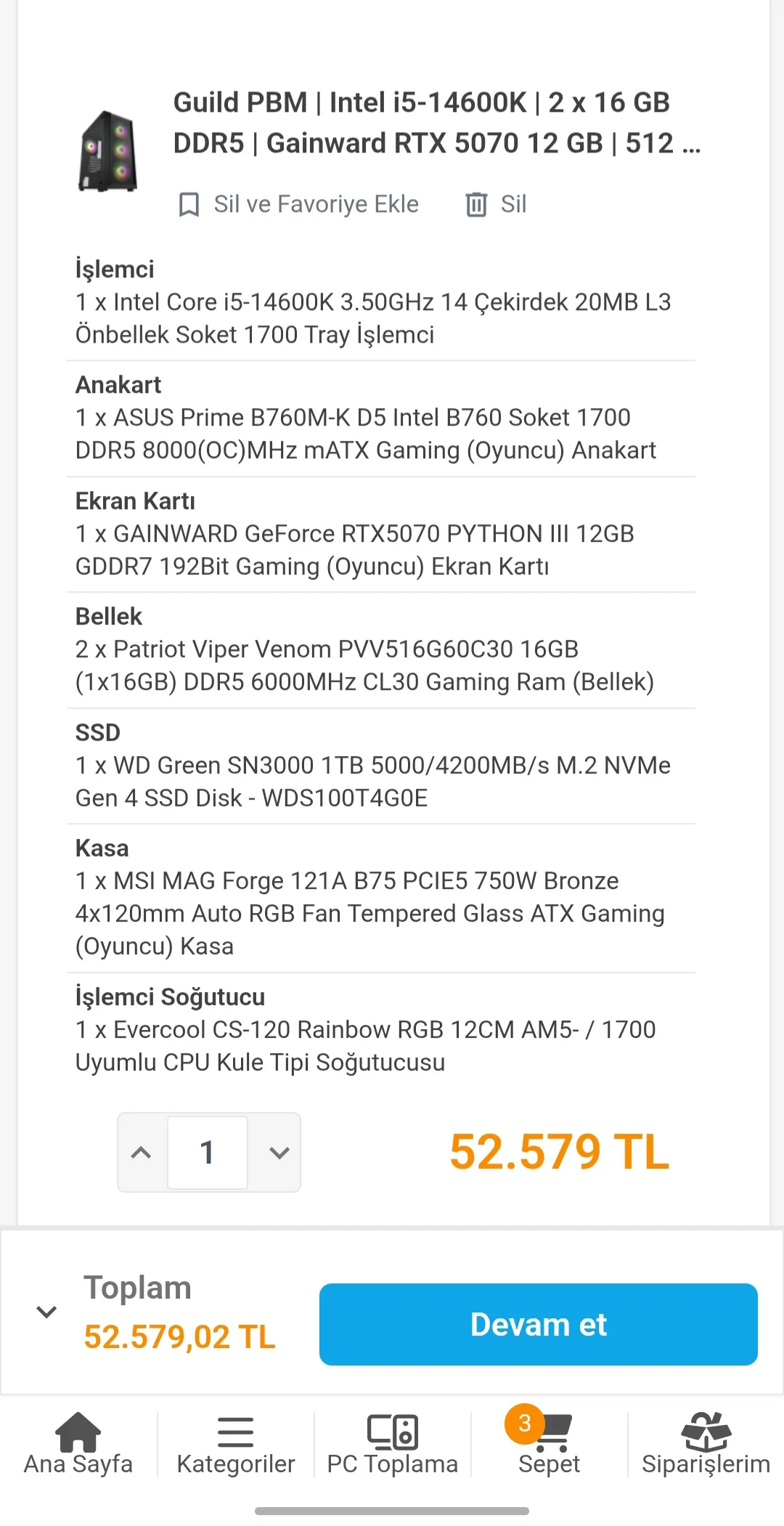Open the Sepet cart tab

tap(549, 1444)
